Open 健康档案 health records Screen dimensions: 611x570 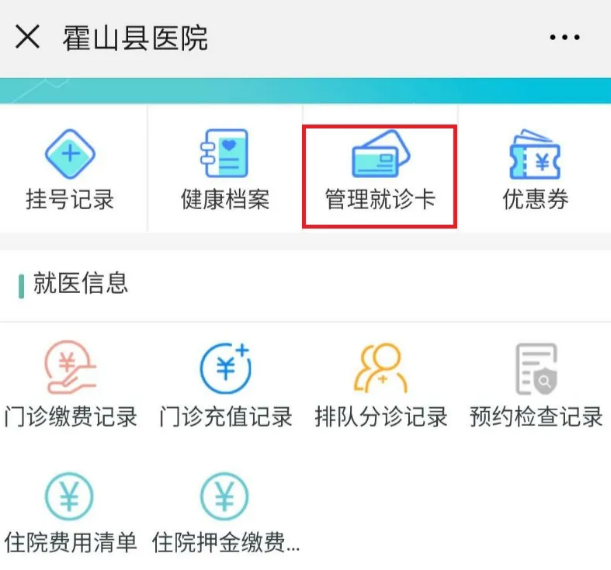tap(225, 170)
